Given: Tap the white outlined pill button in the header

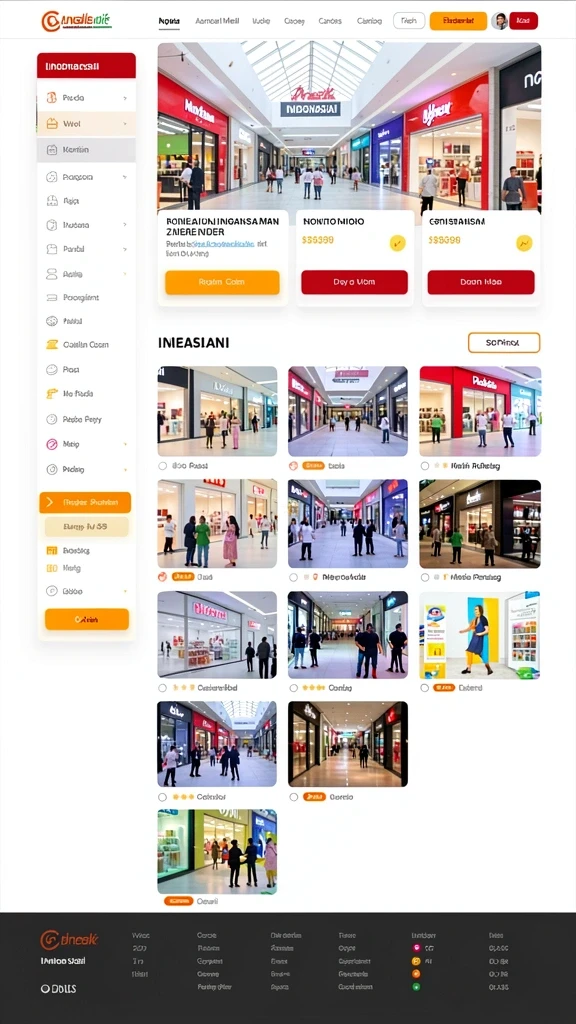Looking at the screenshot, I should tap(409, 21).
